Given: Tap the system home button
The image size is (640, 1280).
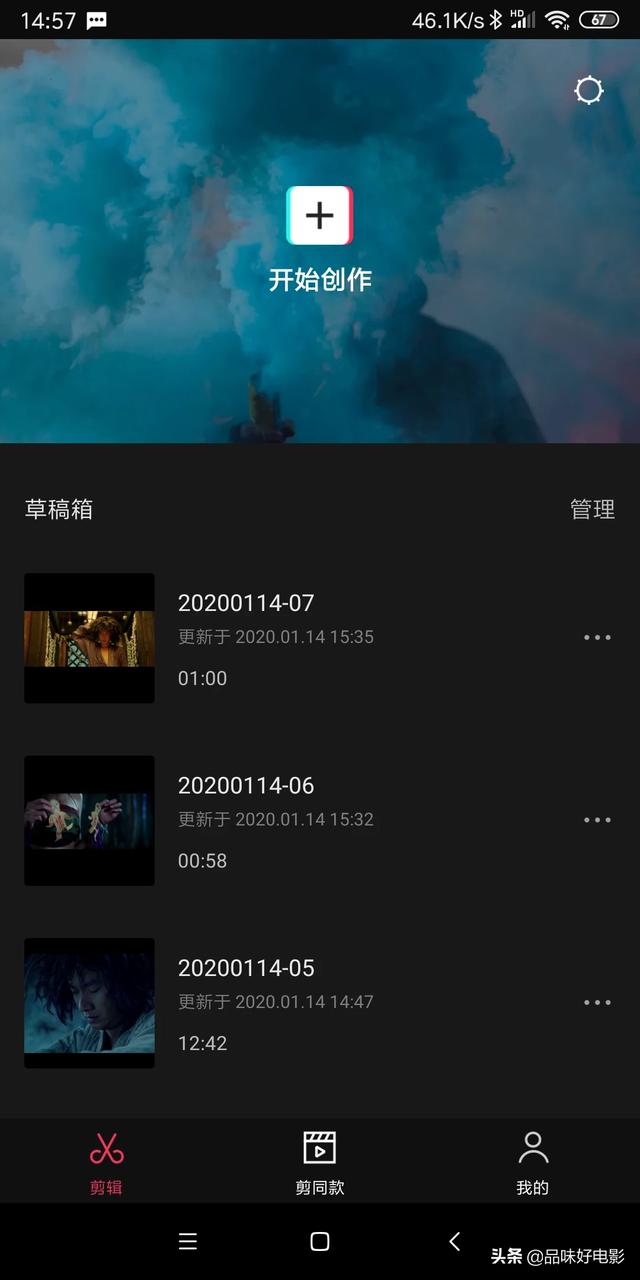Looking at the screenshot, I should (x=320, y=1241).
